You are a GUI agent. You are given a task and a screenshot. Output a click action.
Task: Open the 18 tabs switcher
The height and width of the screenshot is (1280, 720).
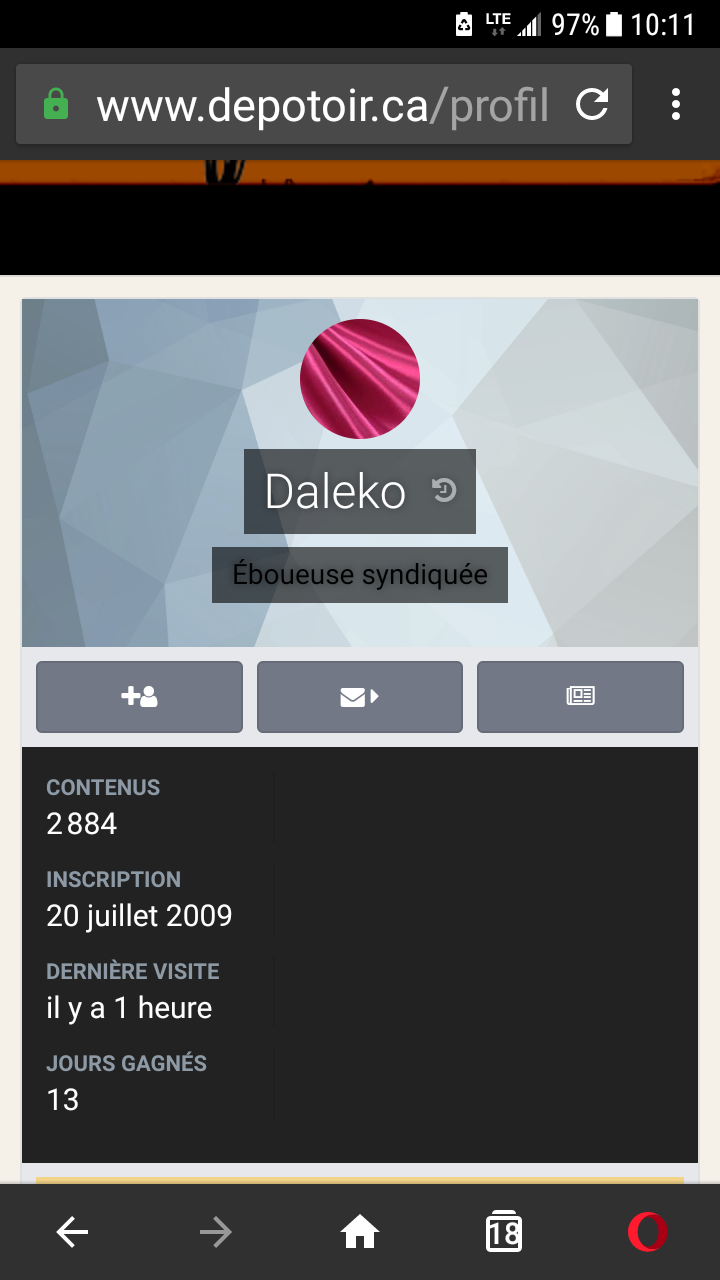click(503, 1232)
